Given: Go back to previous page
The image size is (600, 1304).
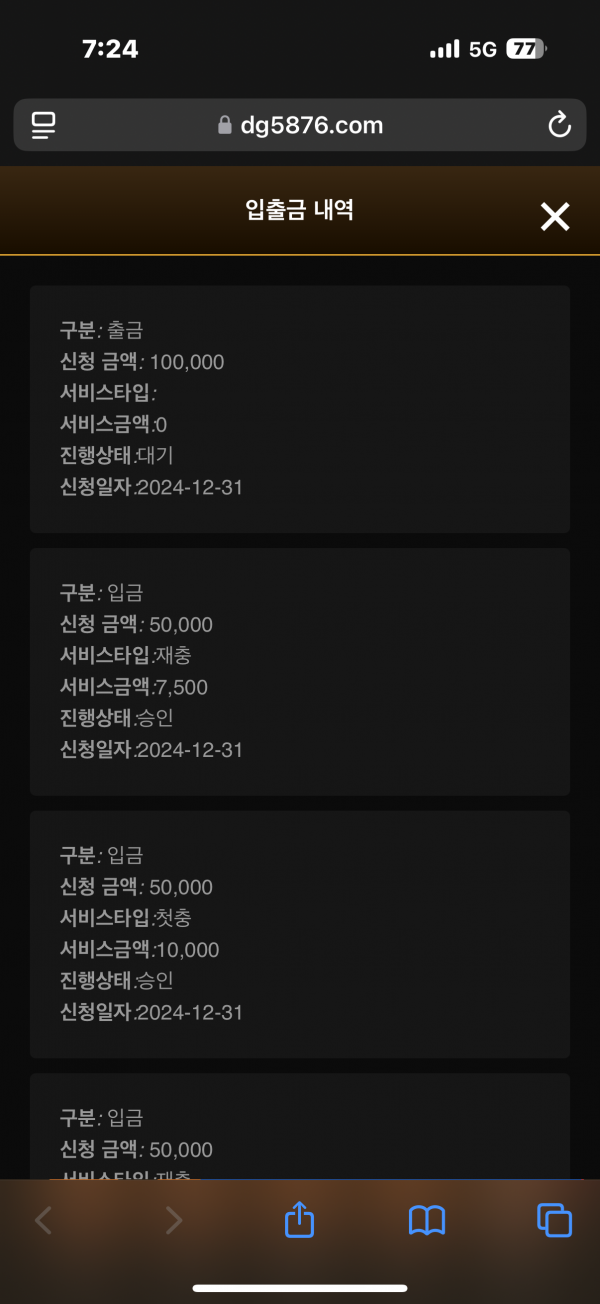Looking at the screenshot, I should coord(43,1220).
